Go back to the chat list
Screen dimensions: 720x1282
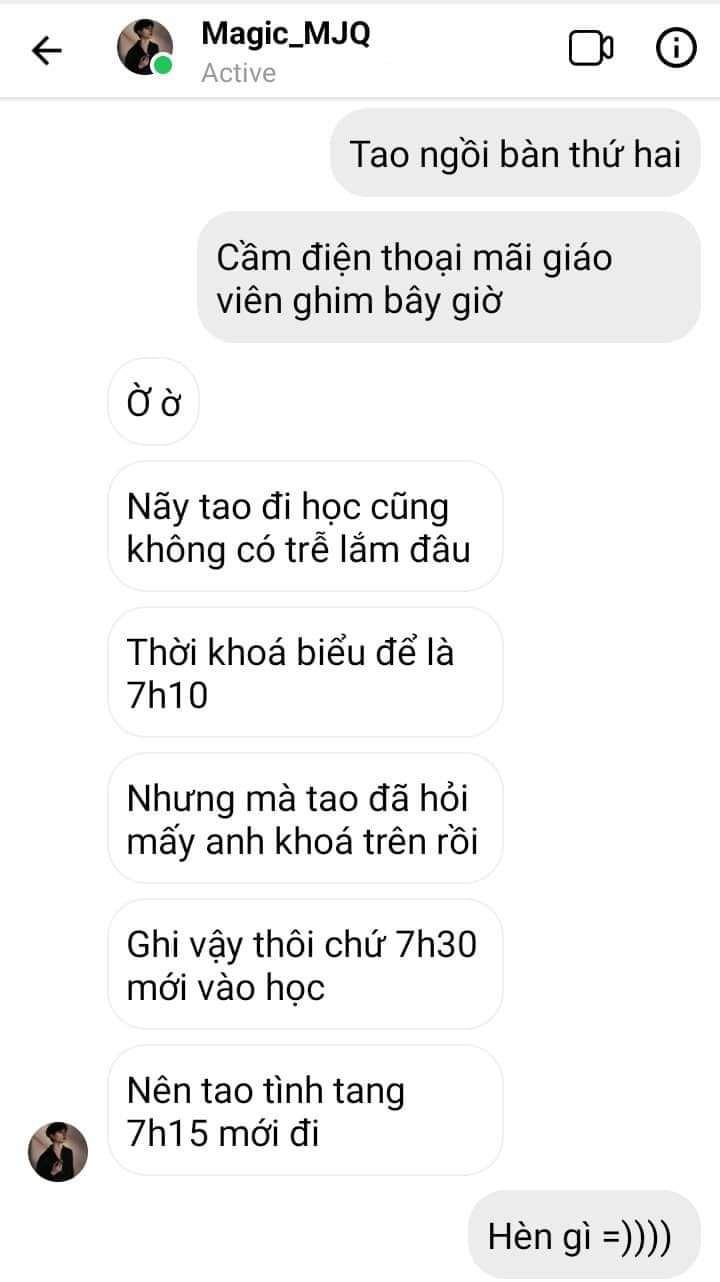pyautogui.click(x=47, y=50)
